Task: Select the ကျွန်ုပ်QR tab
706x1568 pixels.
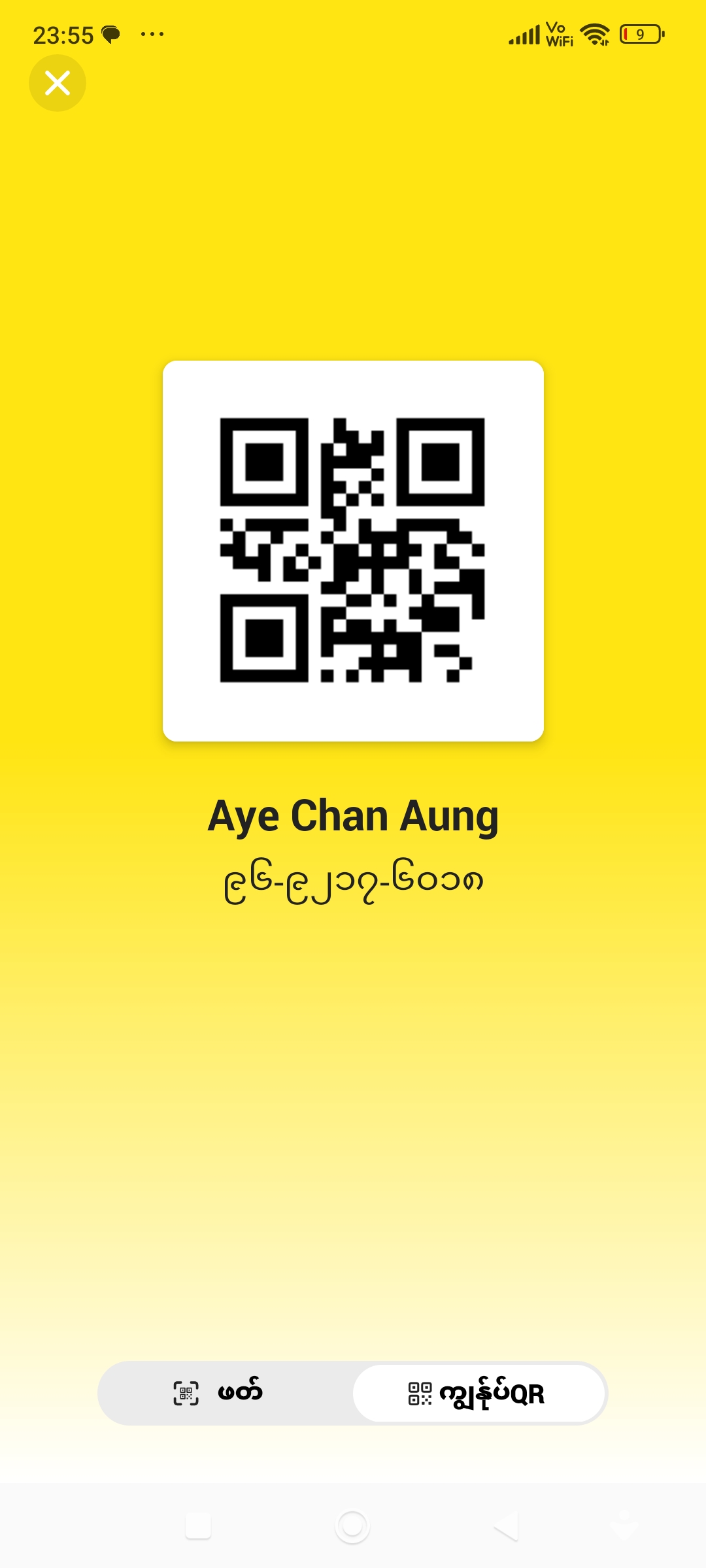Action: click(479, 1393)
